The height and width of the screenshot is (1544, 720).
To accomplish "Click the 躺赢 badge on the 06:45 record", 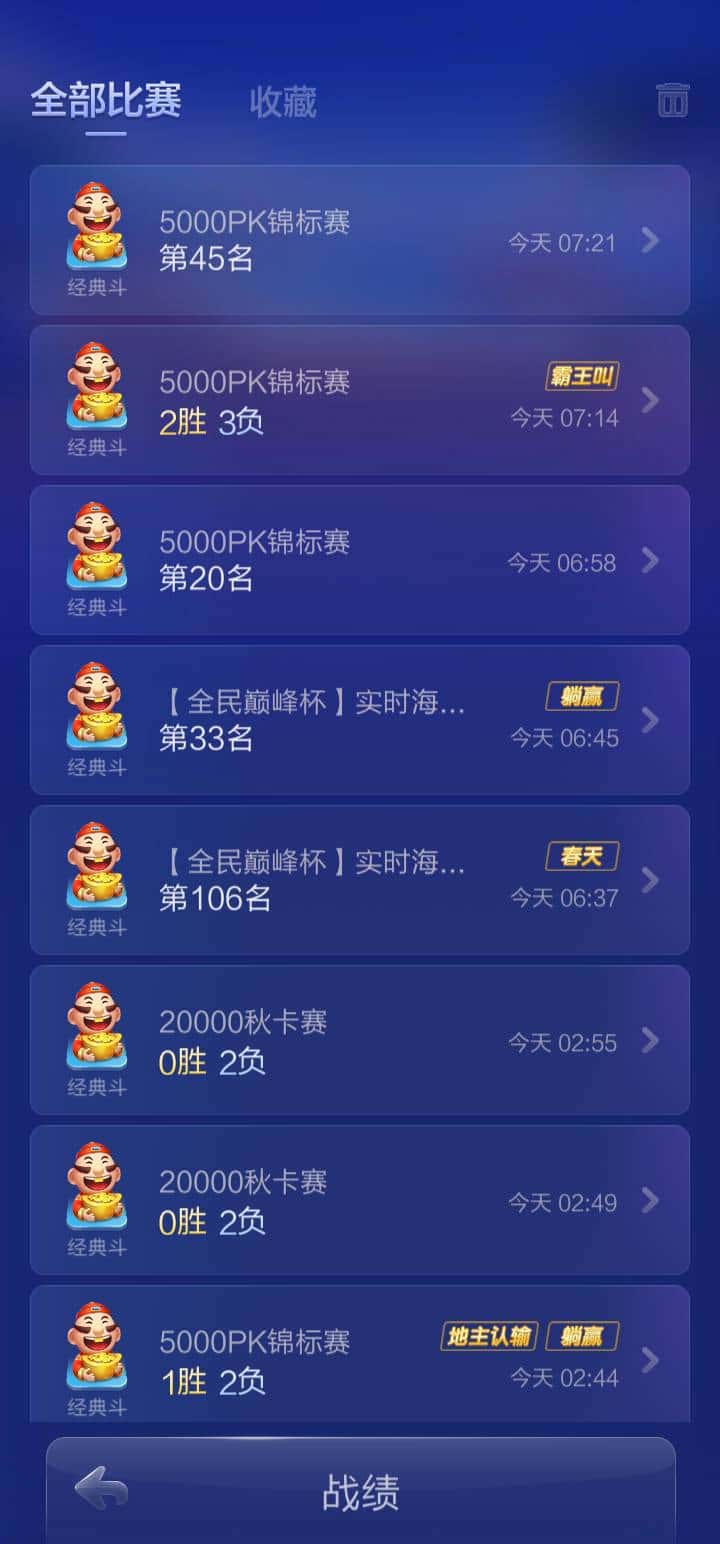I will pos(582,697).
